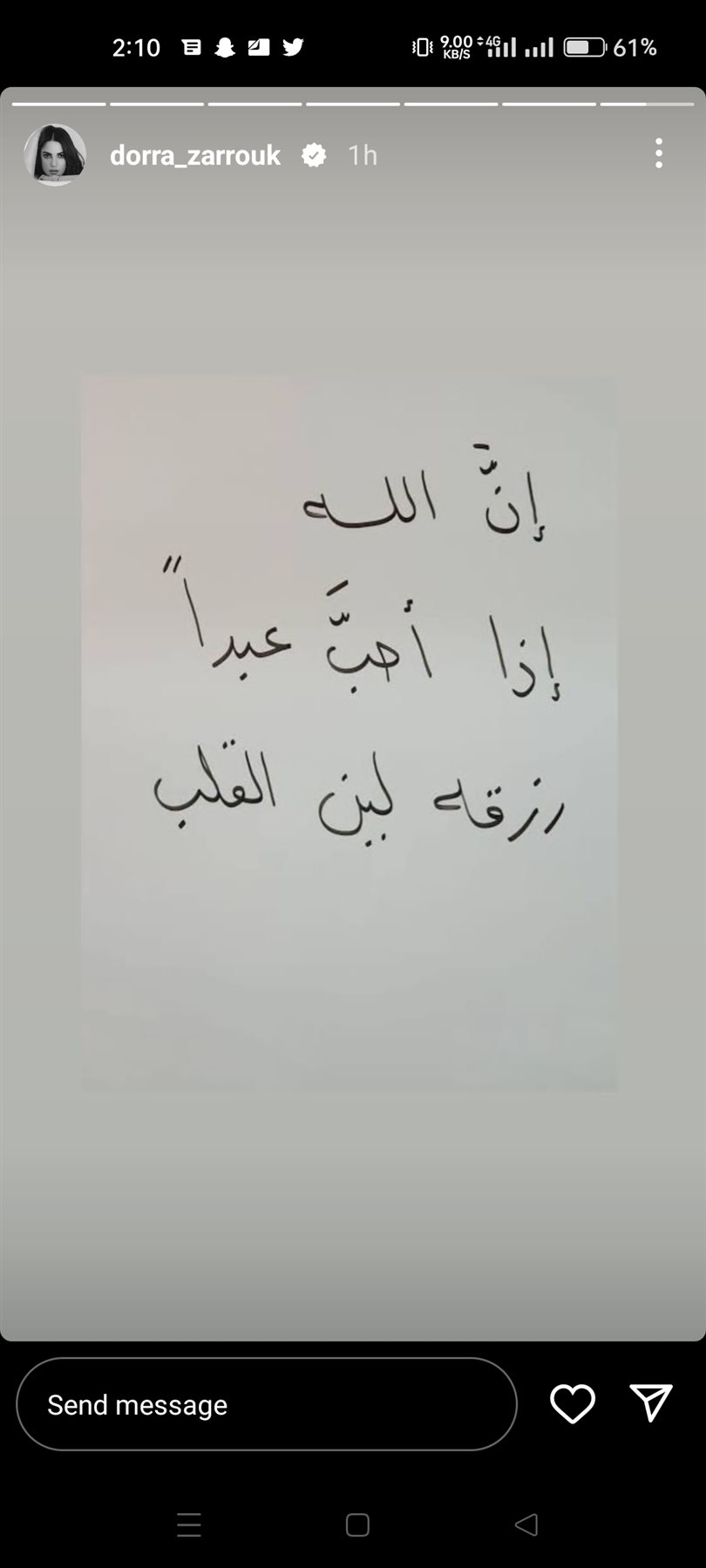
Task: Open dorra_zarrouk's profile picture
Action: pyautogui.click(x=55, y=155)
